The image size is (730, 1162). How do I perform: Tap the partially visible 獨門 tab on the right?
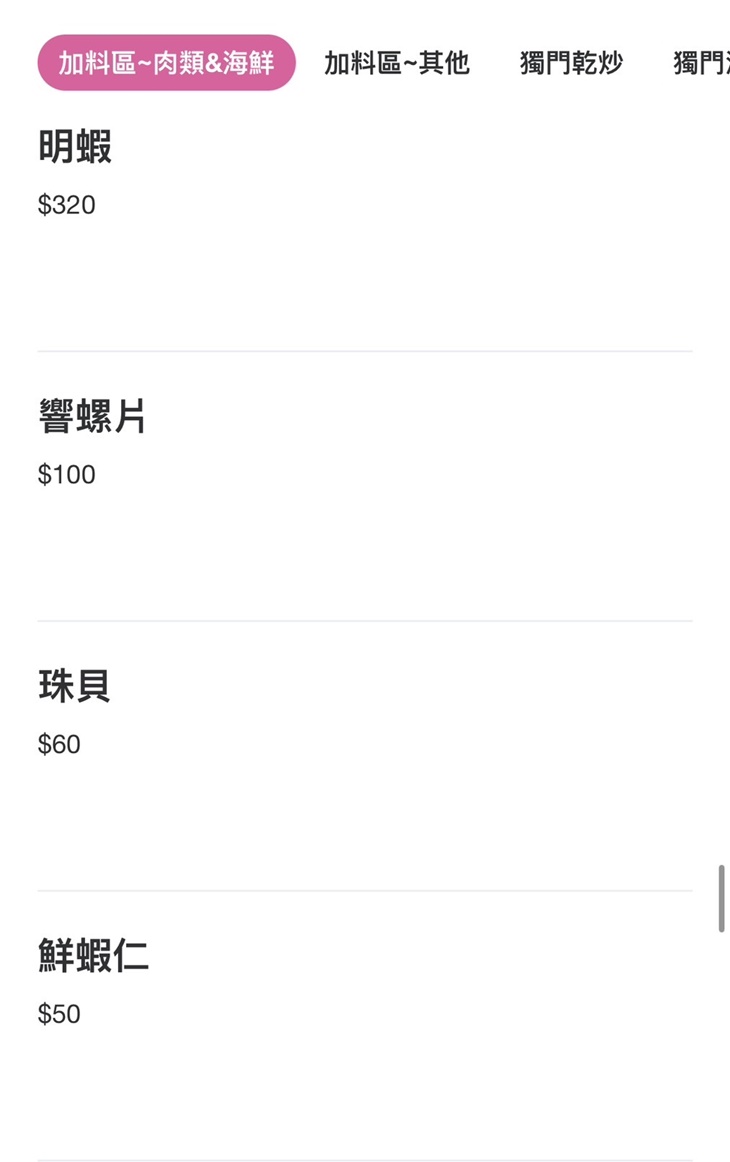point(700,62)
